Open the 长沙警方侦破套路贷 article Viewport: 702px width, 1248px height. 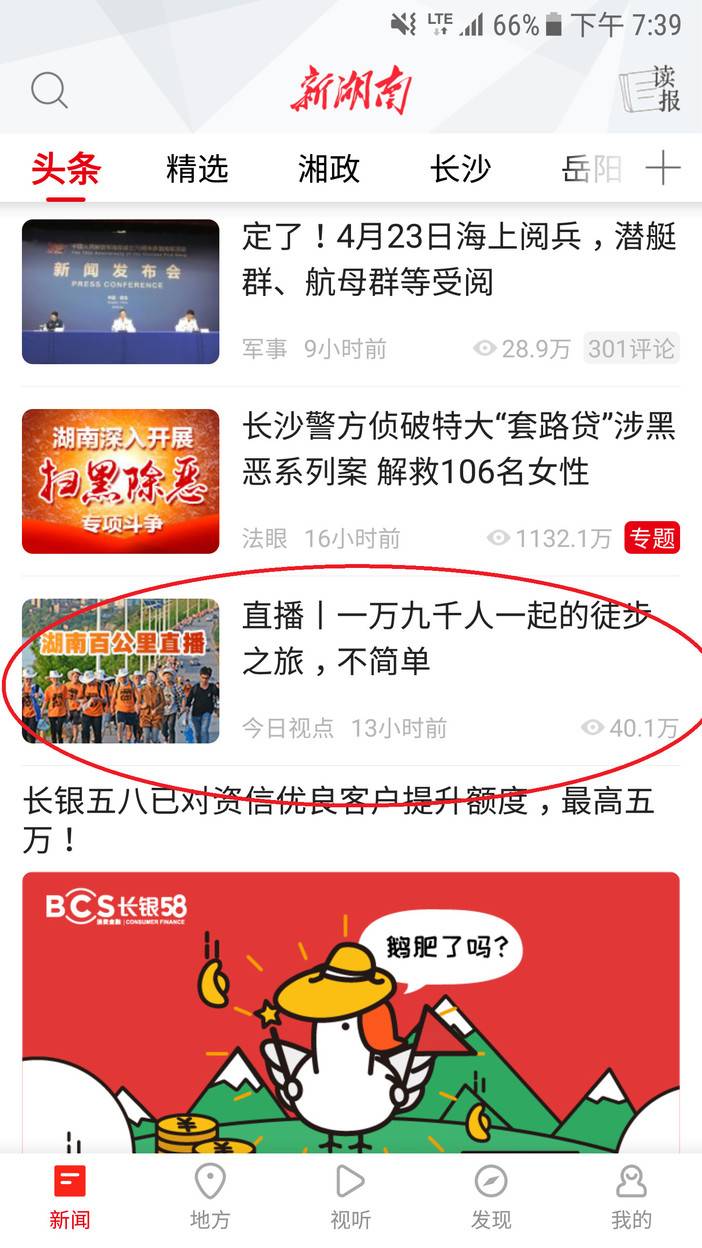pyautogui.click(x=351, y=481)
